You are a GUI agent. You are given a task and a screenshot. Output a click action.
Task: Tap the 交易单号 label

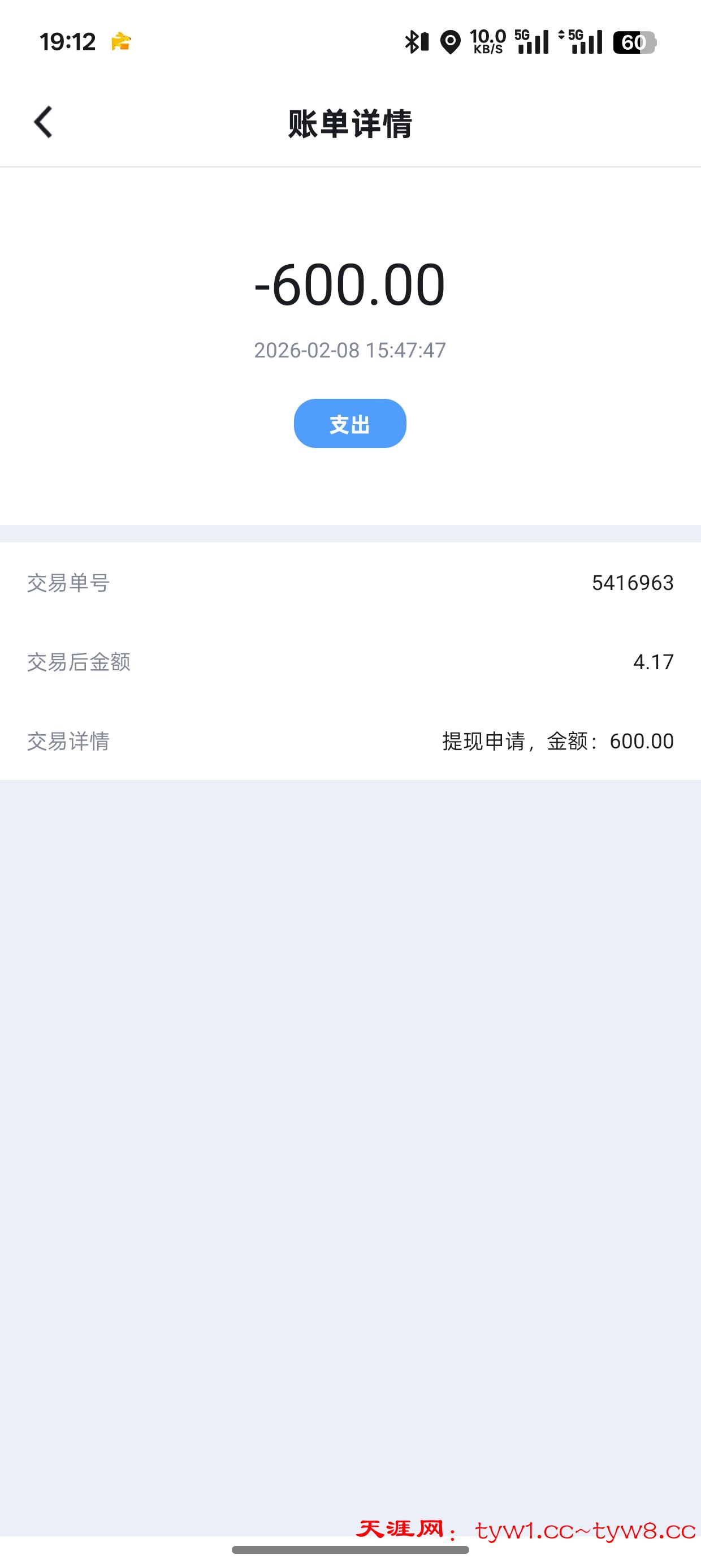[71, 583]
